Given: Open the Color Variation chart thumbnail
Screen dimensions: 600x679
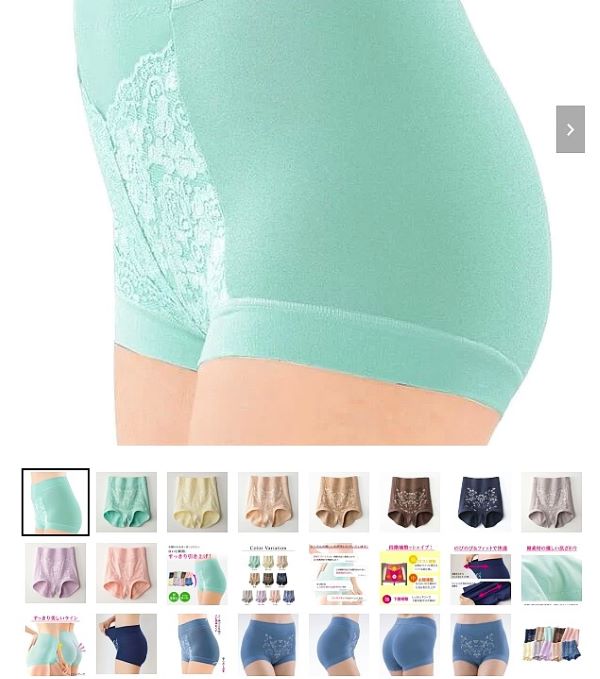Looking at the screenshot, I should (268, 573).
